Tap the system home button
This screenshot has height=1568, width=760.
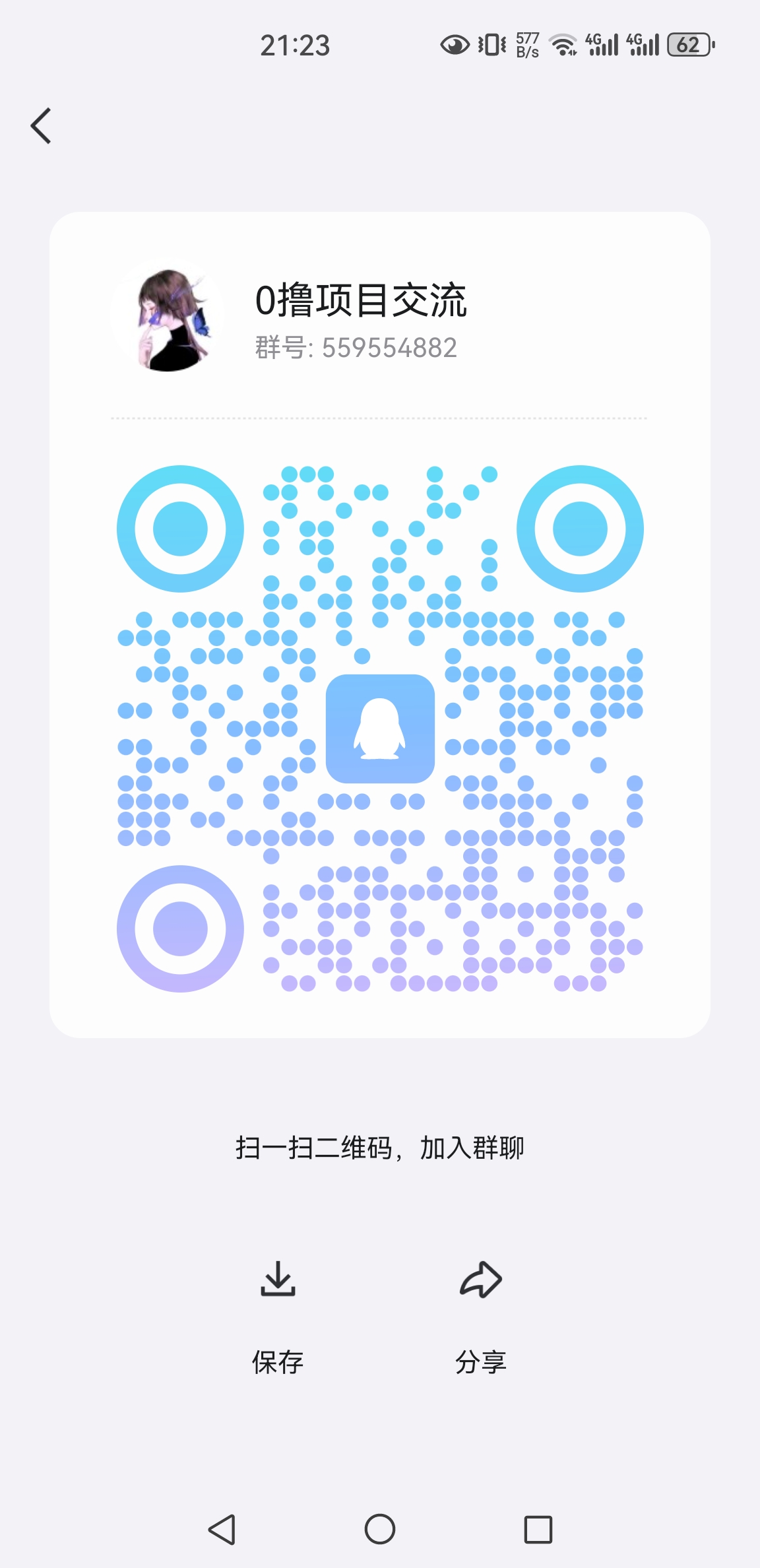pos(380,1528)
